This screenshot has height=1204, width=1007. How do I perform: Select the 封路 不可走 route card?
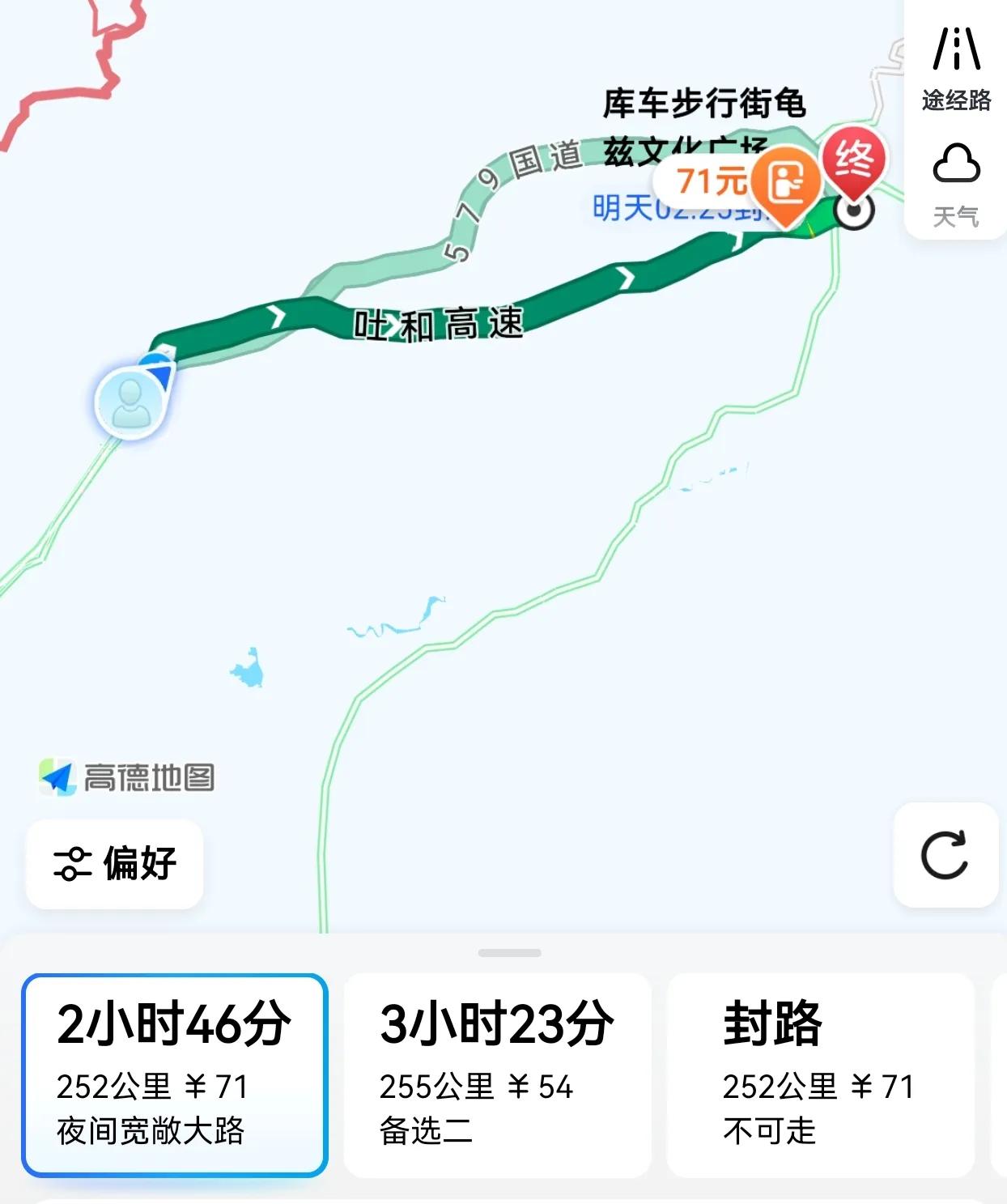click(x=819, y=1074)
